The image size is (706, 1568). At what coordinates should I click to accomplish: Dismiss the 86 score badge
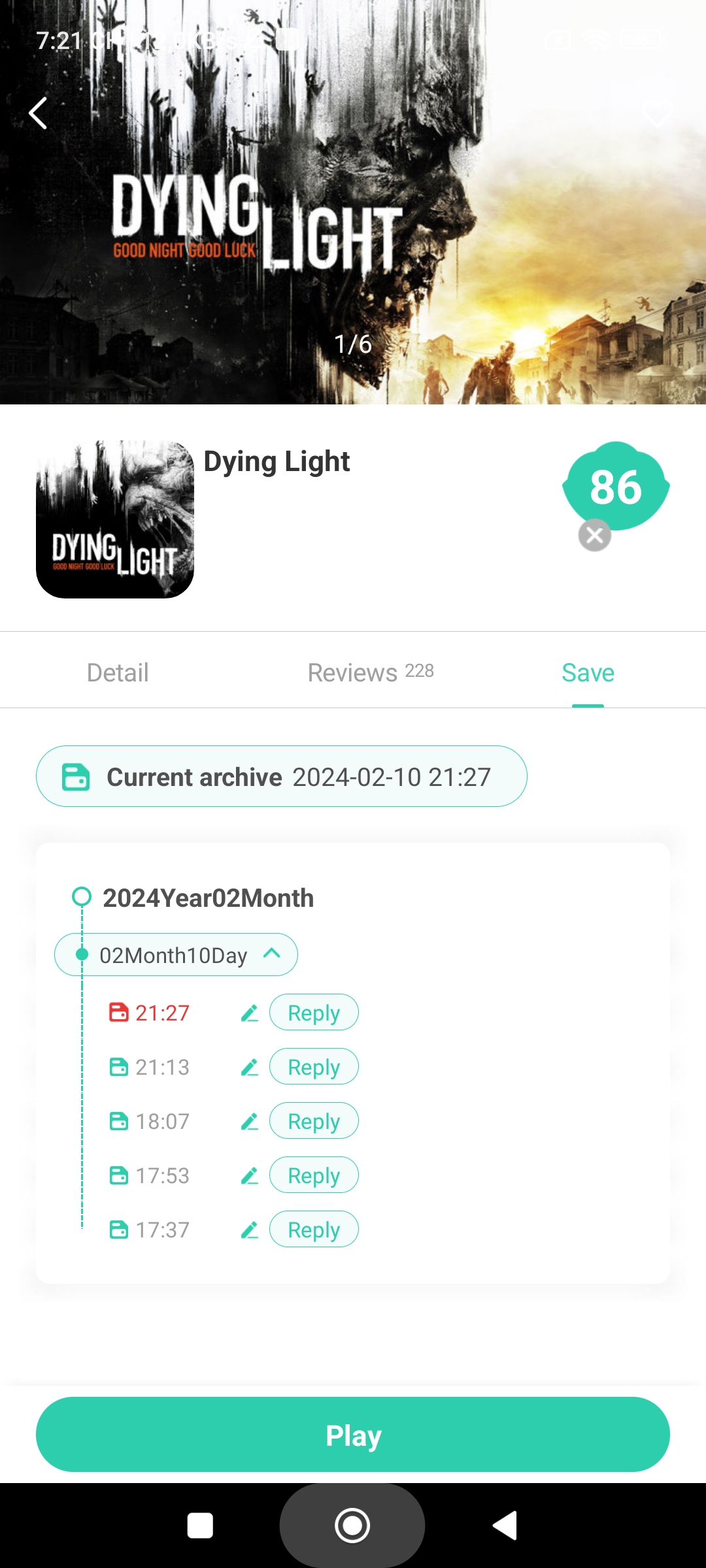tap(595, 536)
